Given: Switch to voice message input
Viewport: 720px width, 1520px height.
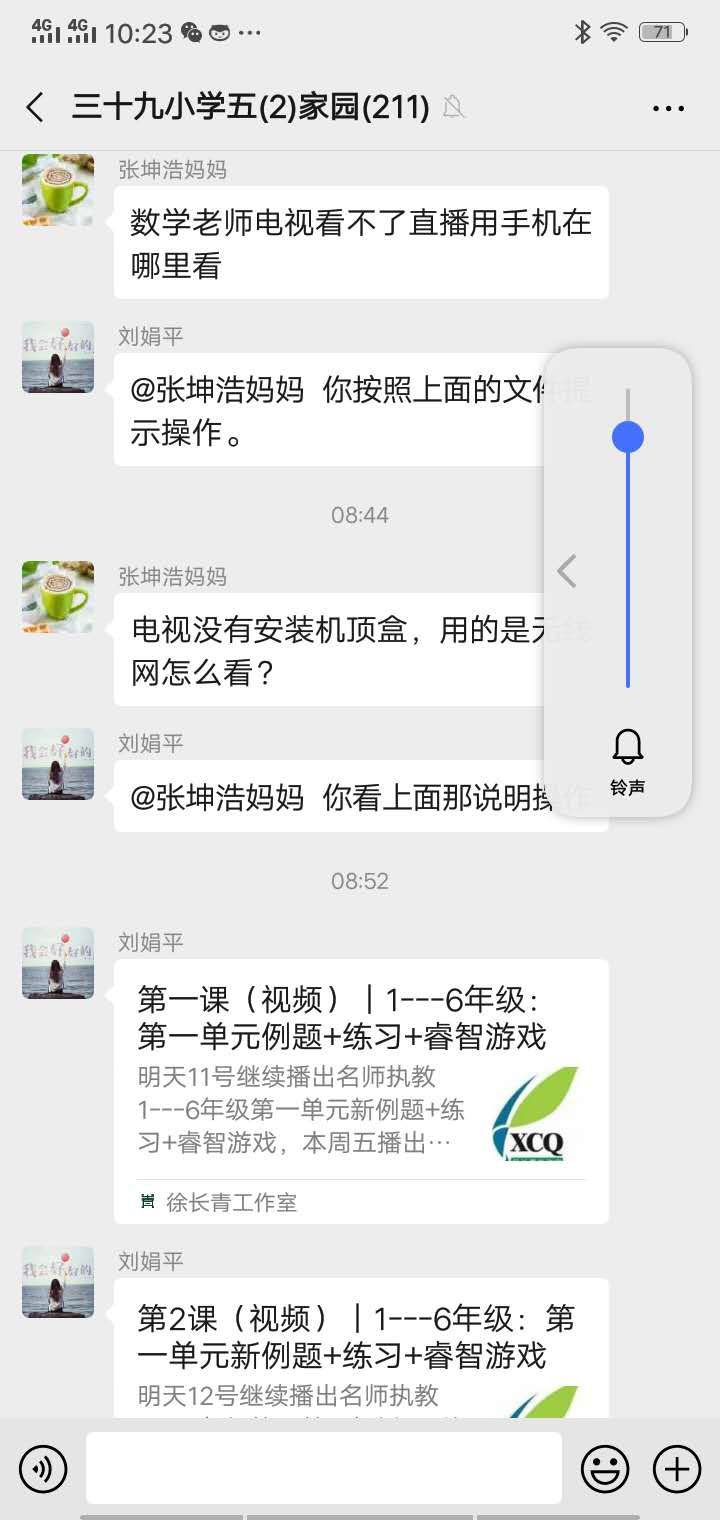Looking at the screenshot, I should (x=43, y=1469).
